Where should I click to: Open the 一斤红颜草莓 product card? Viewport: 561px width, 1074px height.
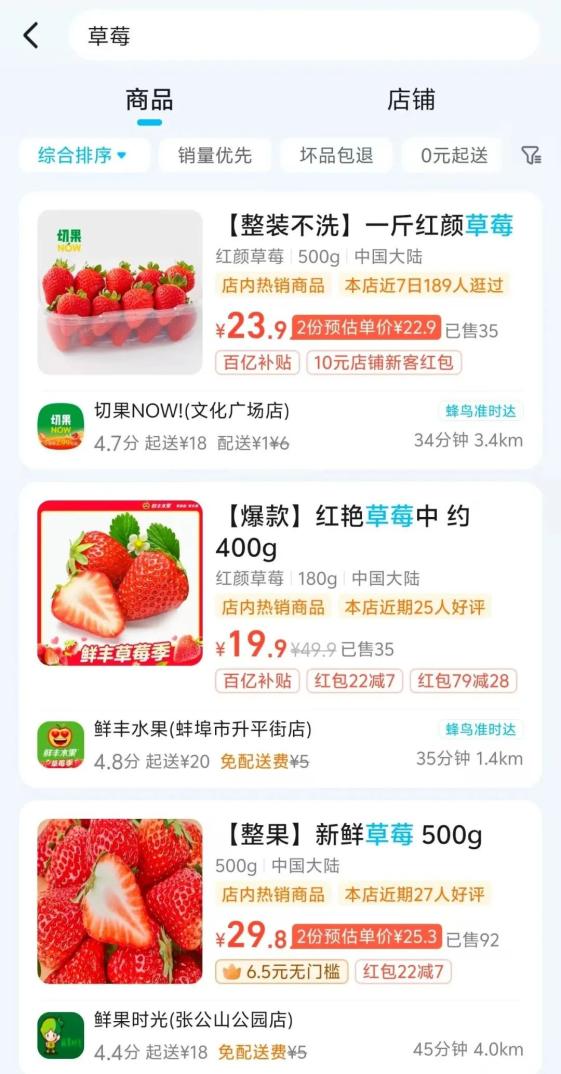280,292
